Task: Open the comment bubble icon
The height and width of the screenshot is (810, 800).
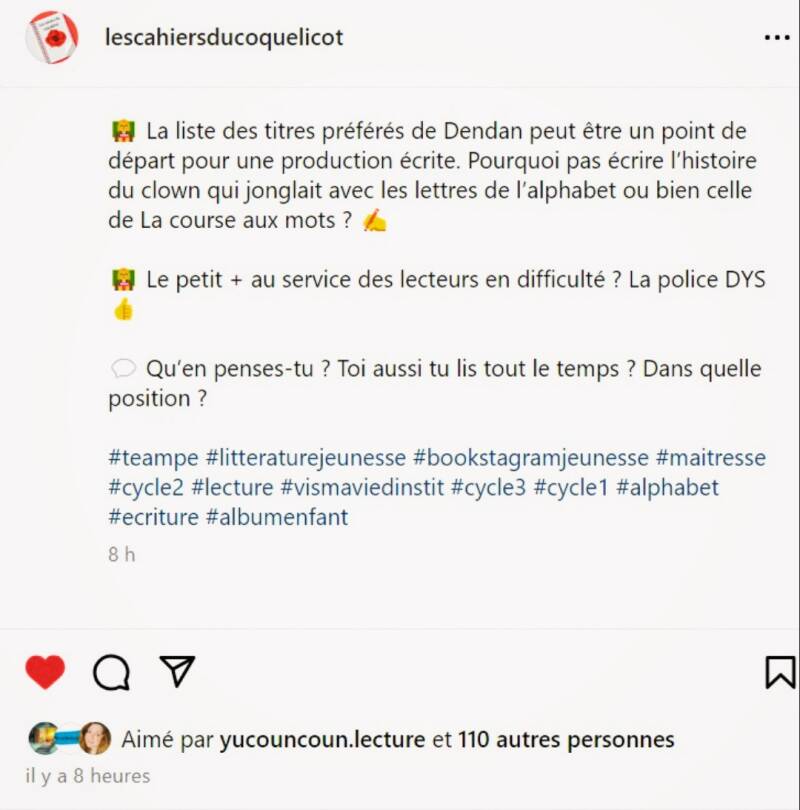Action: point(111,673)
